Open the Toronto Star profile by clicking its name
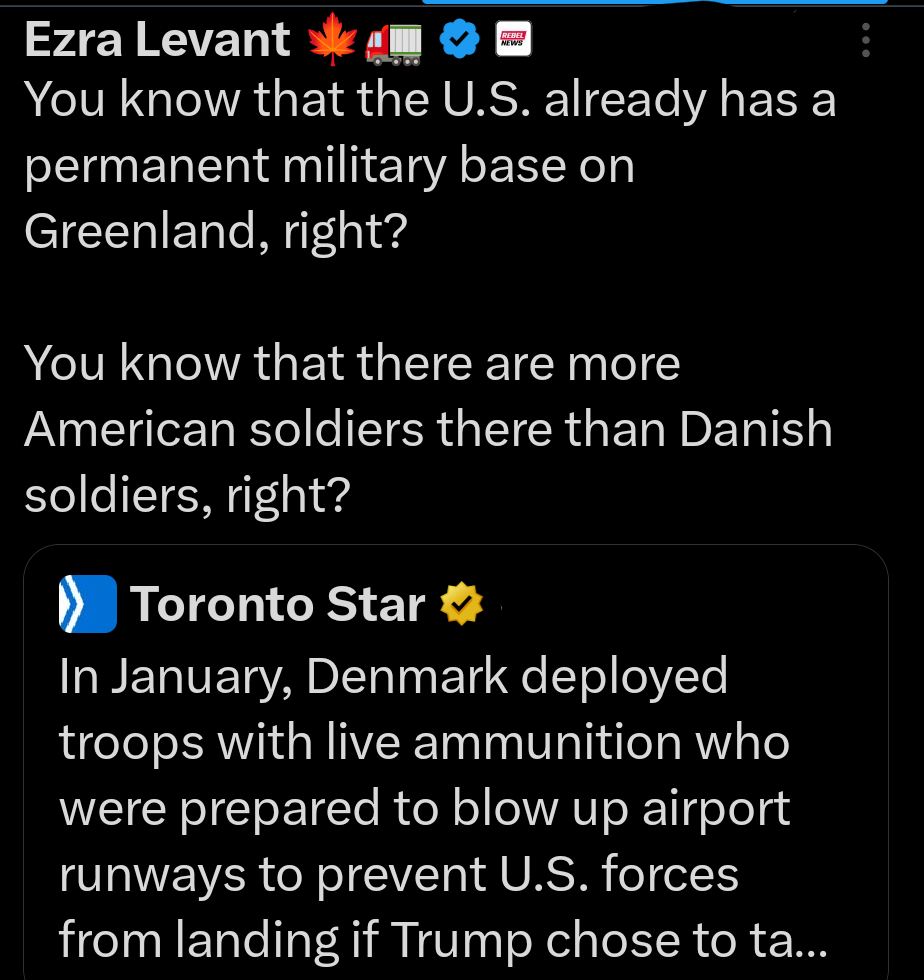The width and height of the screenshot is (924, 980). (x=280, y=604)
